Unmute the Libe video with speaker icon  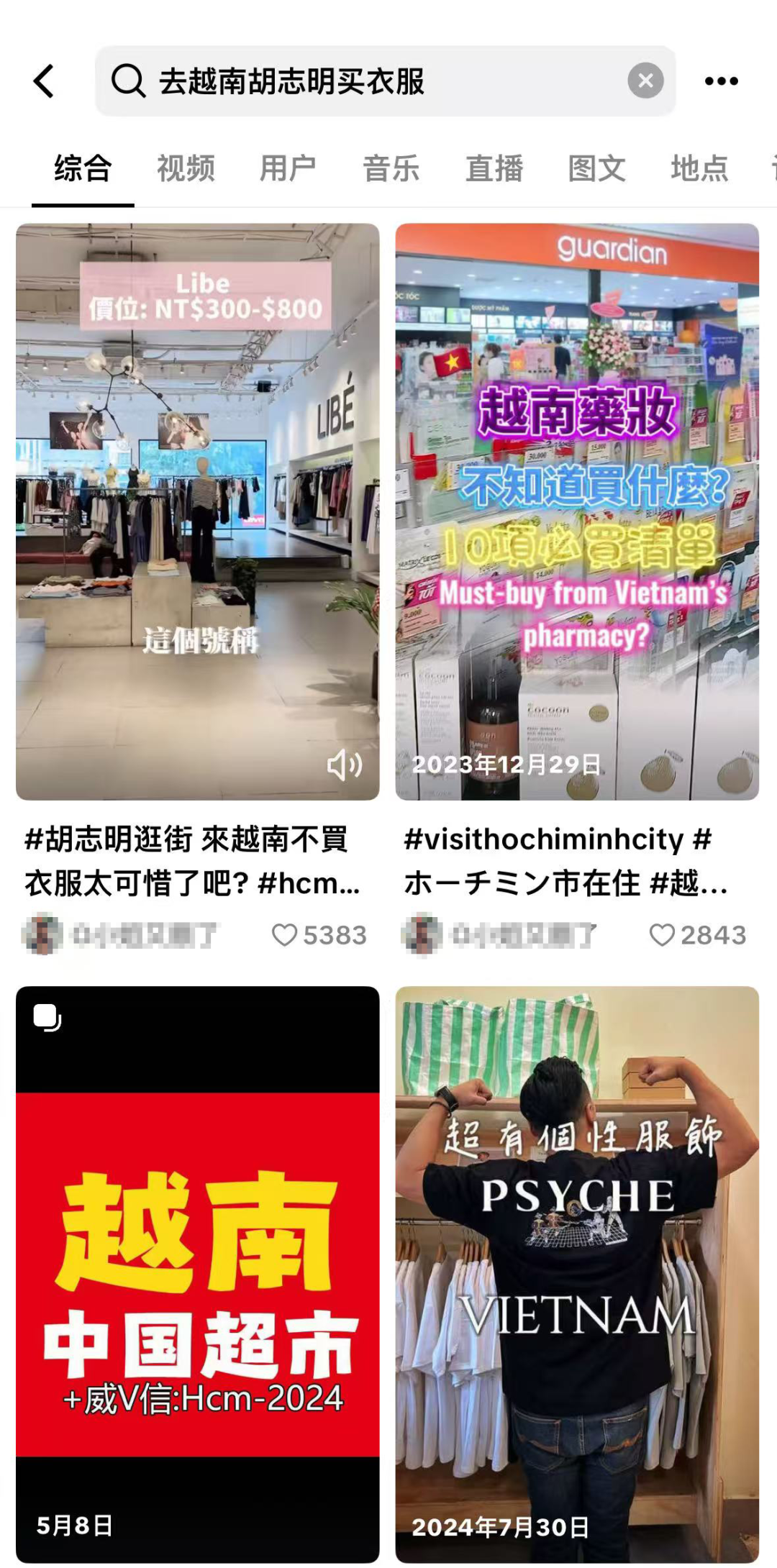point(345,765)
